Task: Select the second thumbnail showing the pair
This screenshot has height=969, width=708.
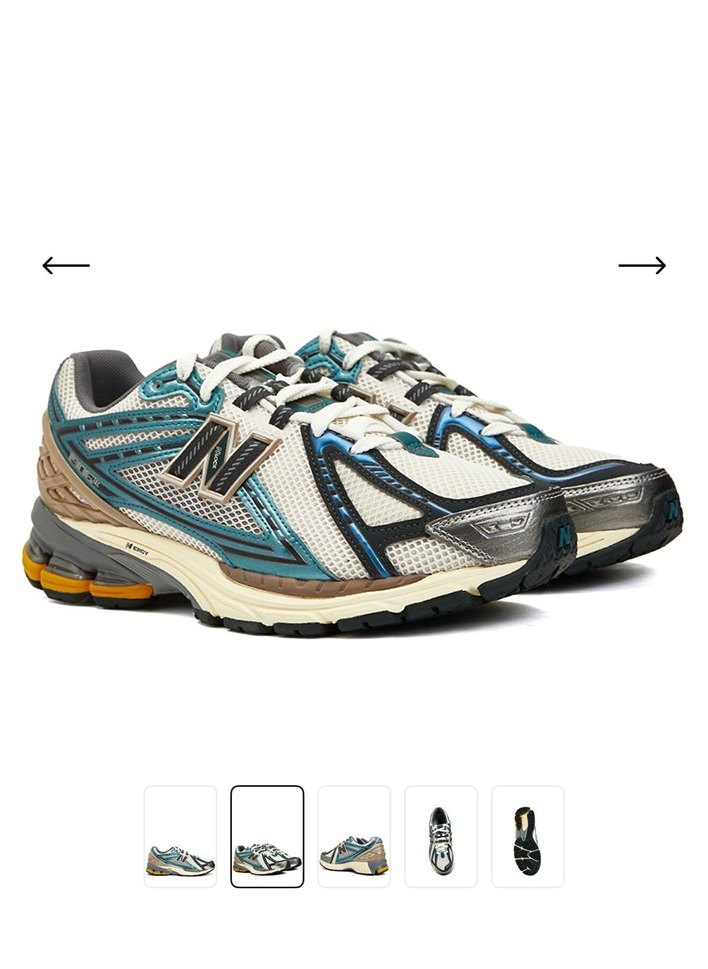Action: (x=267, y=836)
